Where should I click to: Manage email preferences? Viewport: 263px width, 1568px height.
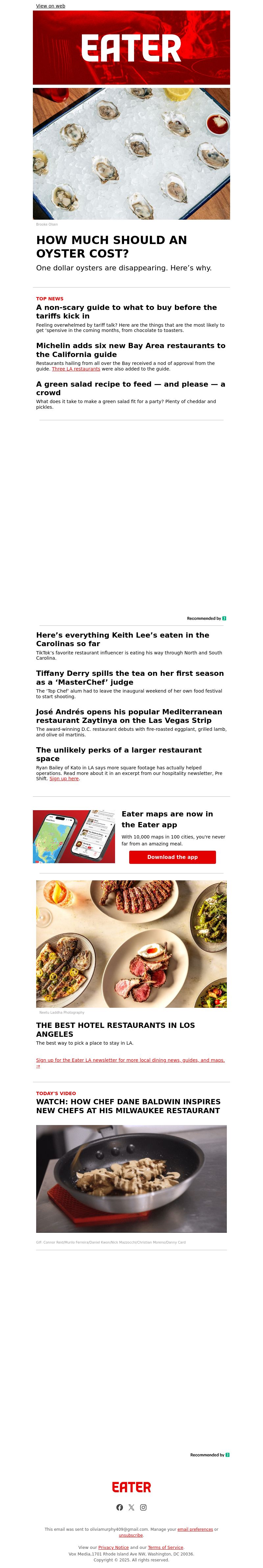[195, 1529]
